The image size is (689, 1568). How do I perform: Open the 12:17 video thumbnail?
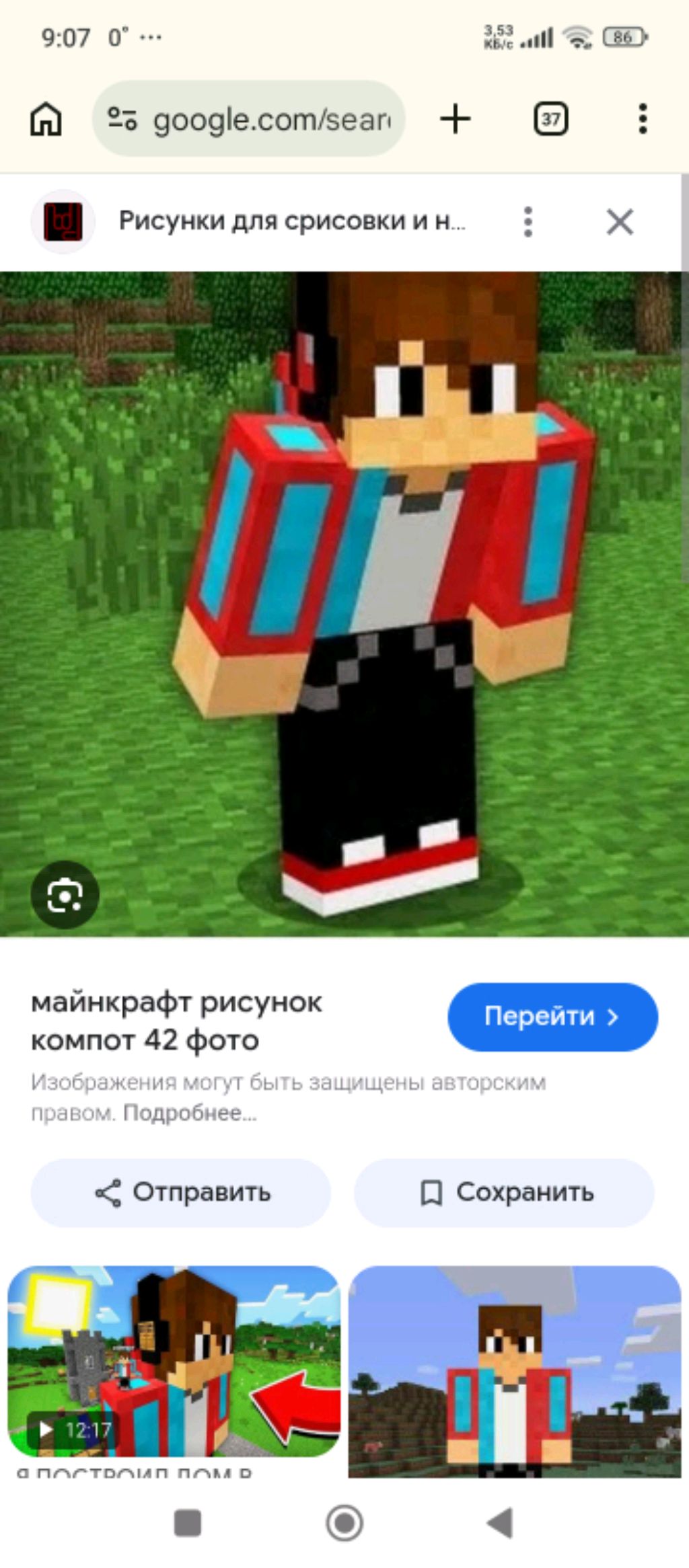[x=174, y=1362]
